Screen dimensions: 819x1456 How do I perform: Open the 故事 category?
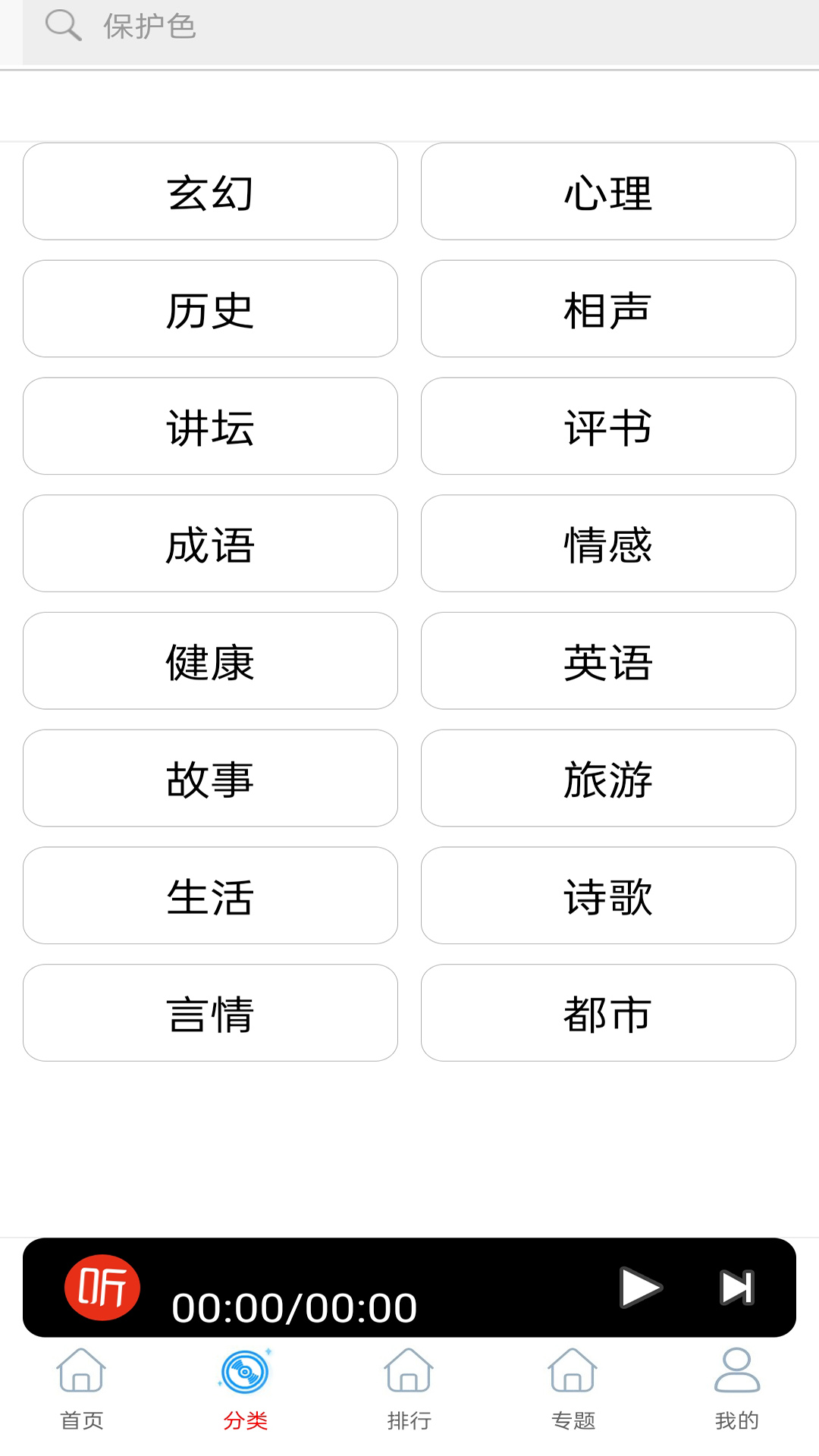point(210,778)
